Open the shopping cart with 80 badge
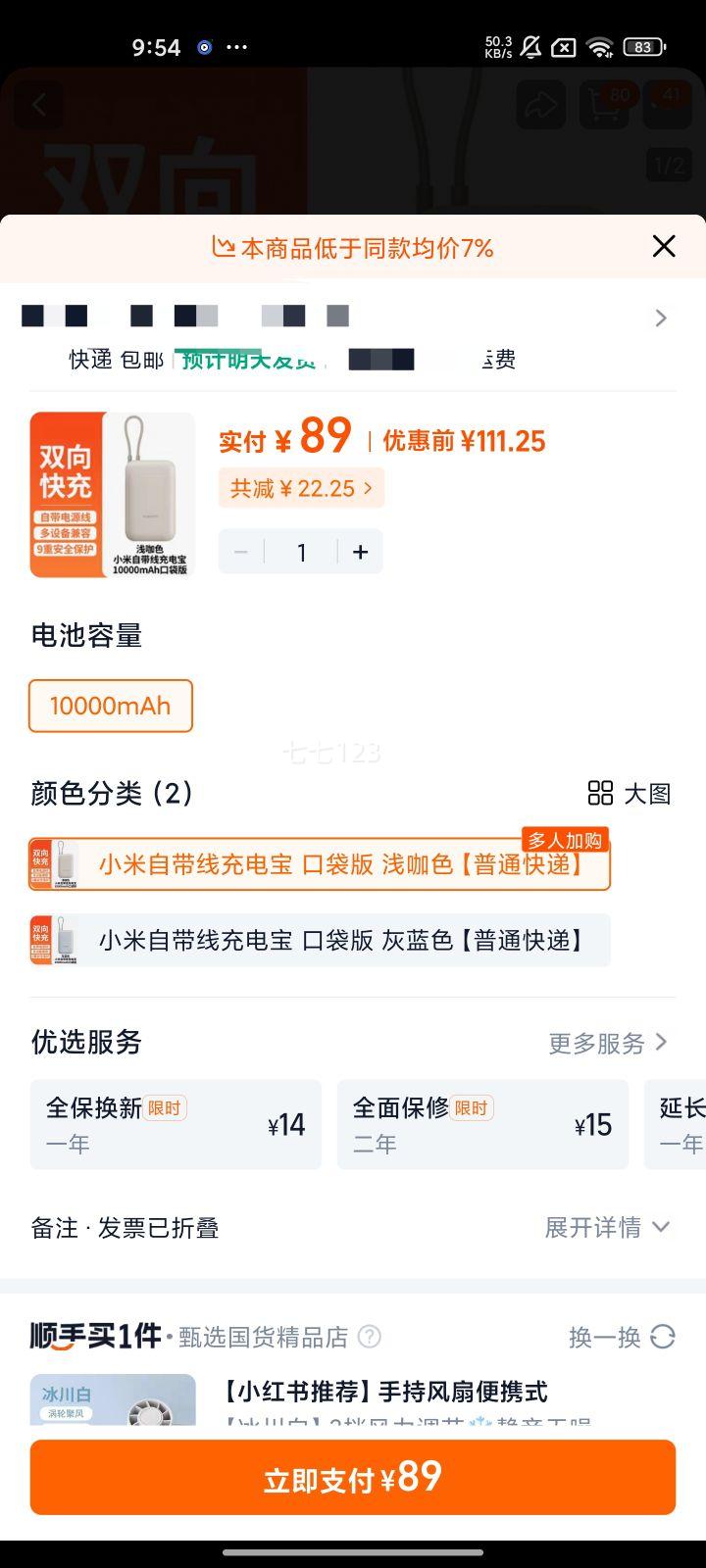 tap(602, 105)
